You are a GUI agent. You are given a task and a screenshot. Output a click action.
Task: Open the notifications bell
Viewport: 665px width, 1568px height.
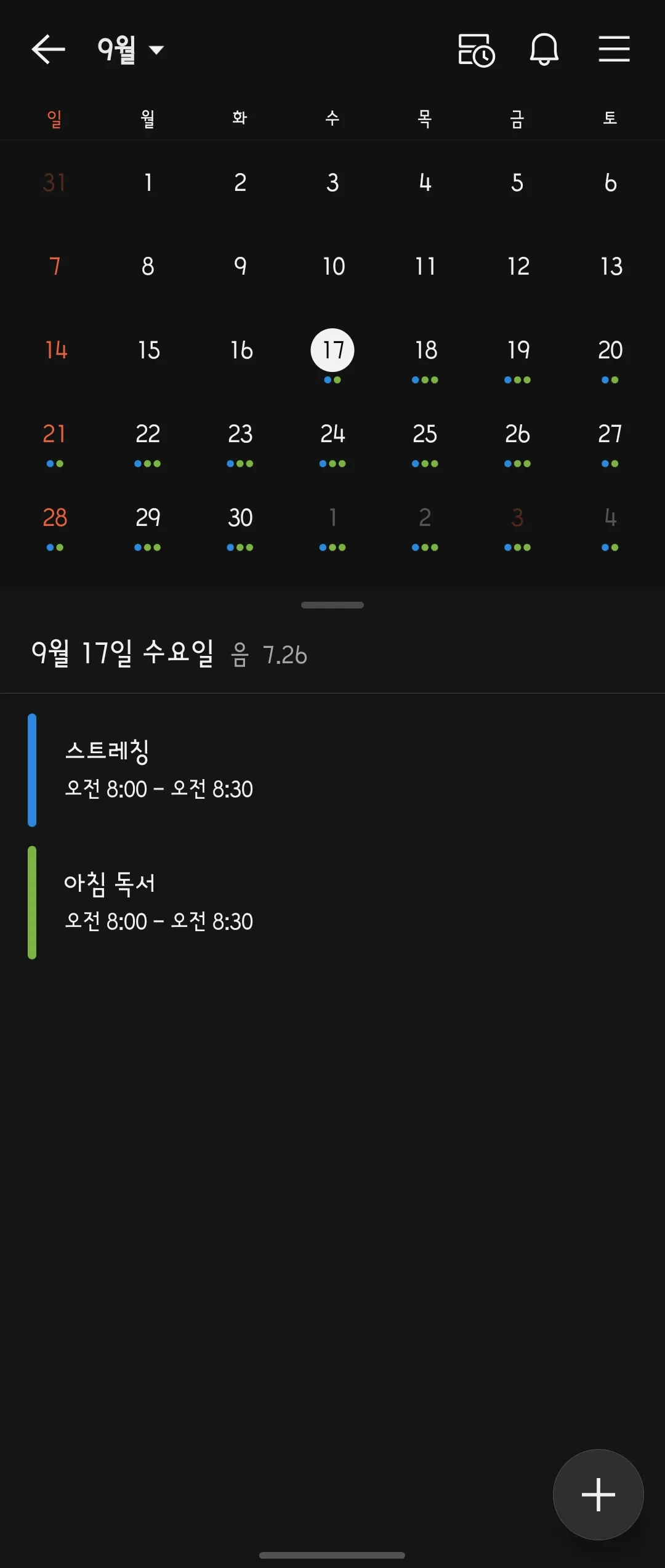point(544,49)
